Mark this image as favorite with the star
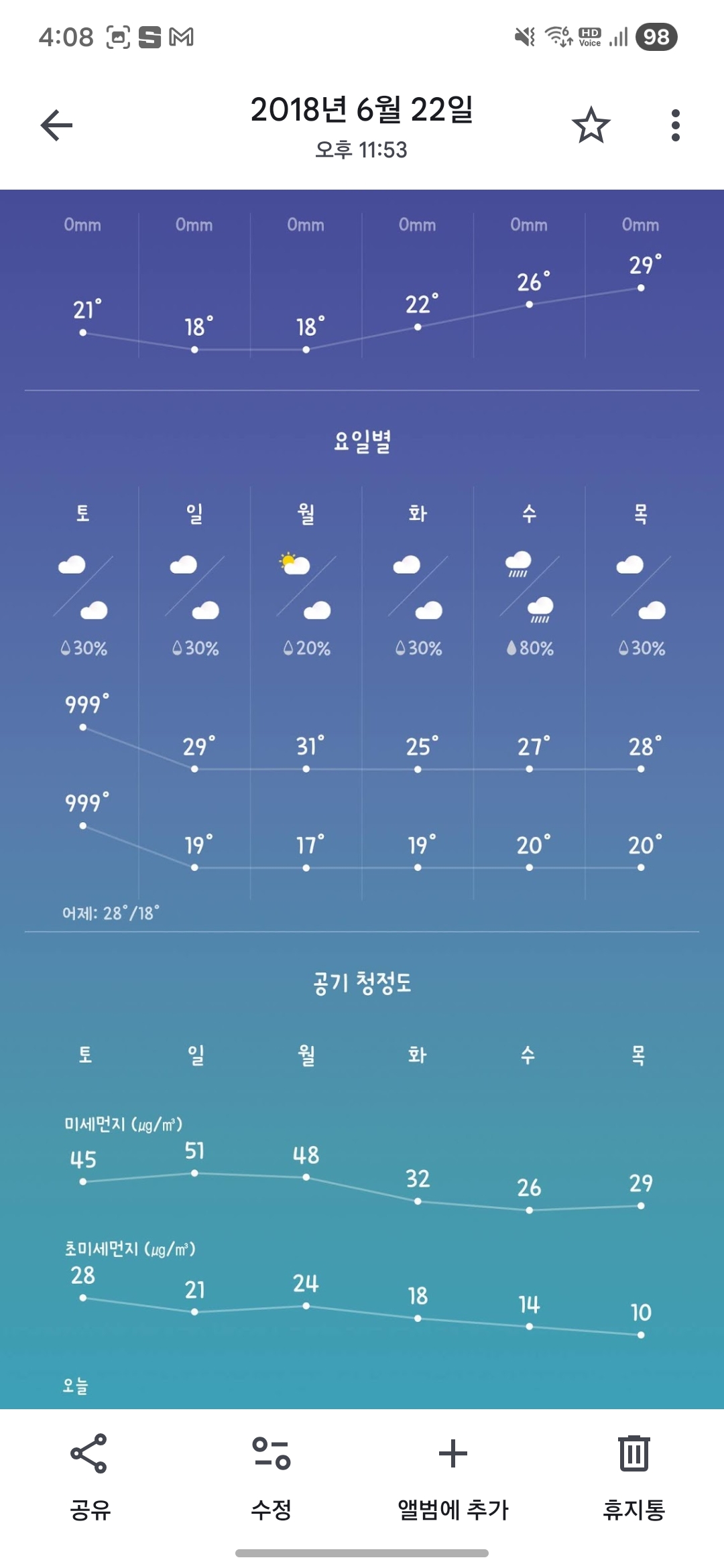 coord(591,125)
